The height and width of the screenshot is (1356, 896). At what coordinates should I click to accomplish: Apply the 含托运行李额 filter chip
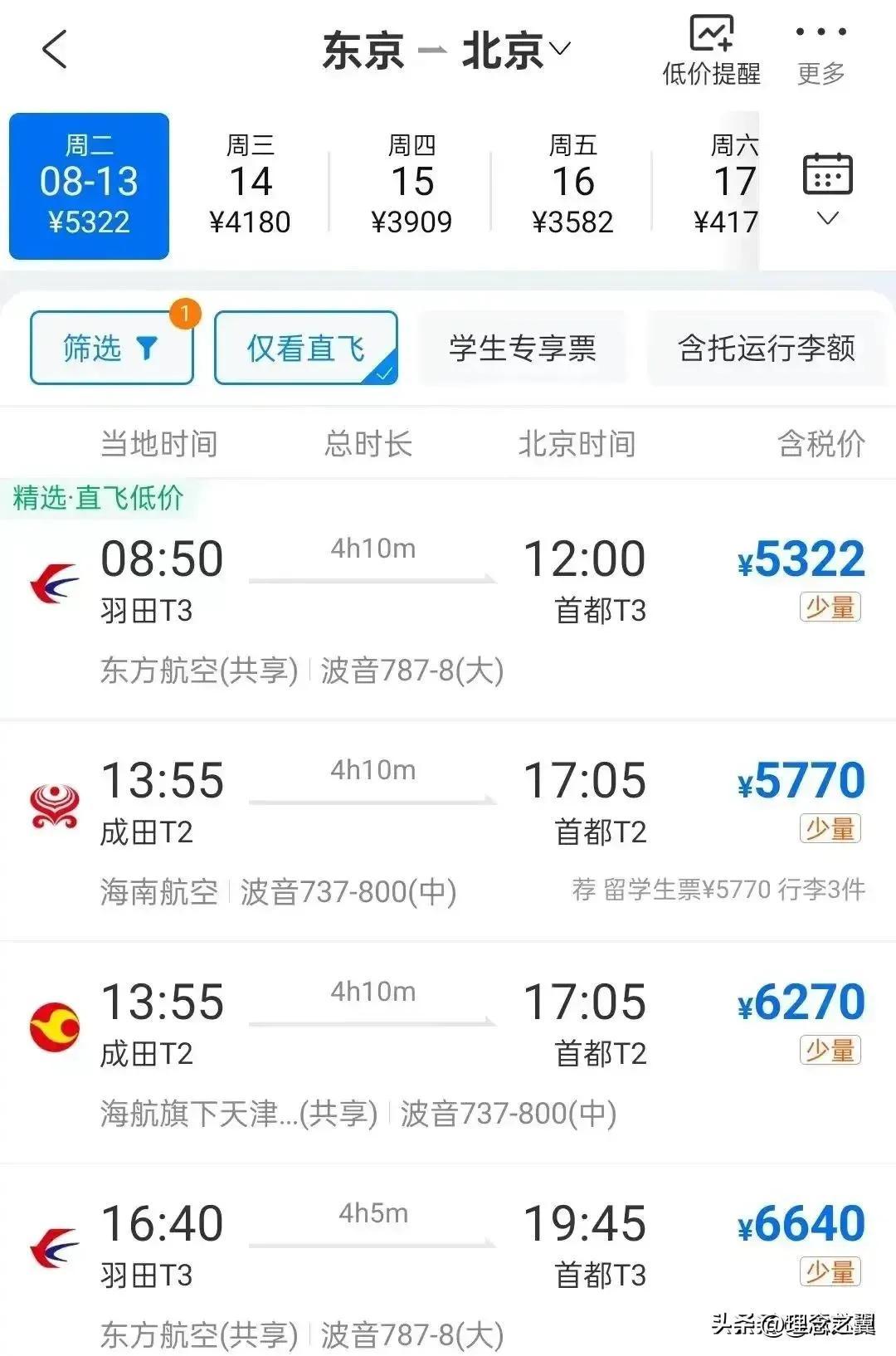coord(766,348)
